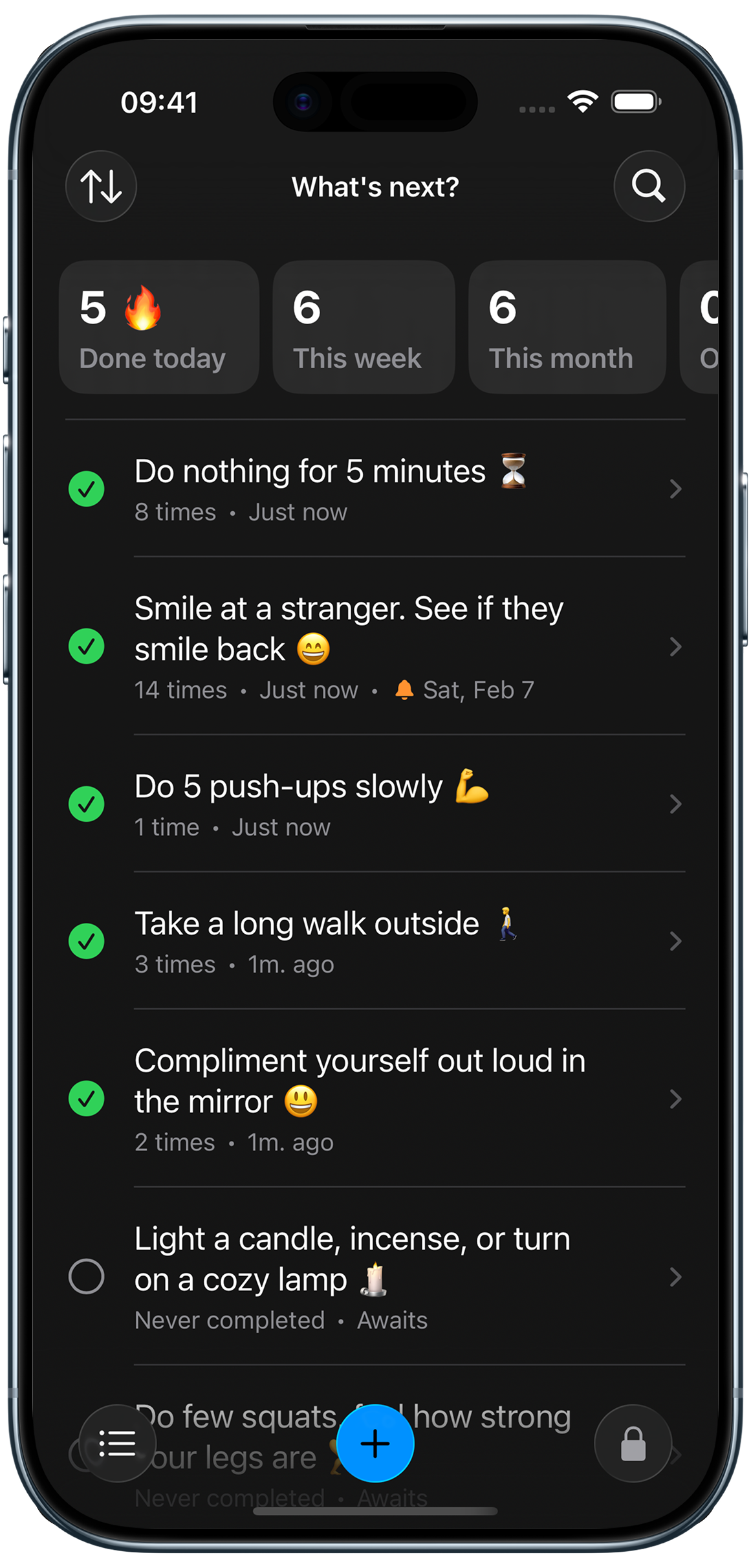Image resolution: width=751 pixels, height=1568 pixels.
Task: Open search with the magnifier icon
Action: pyautogui.click(x=649, y=186)
